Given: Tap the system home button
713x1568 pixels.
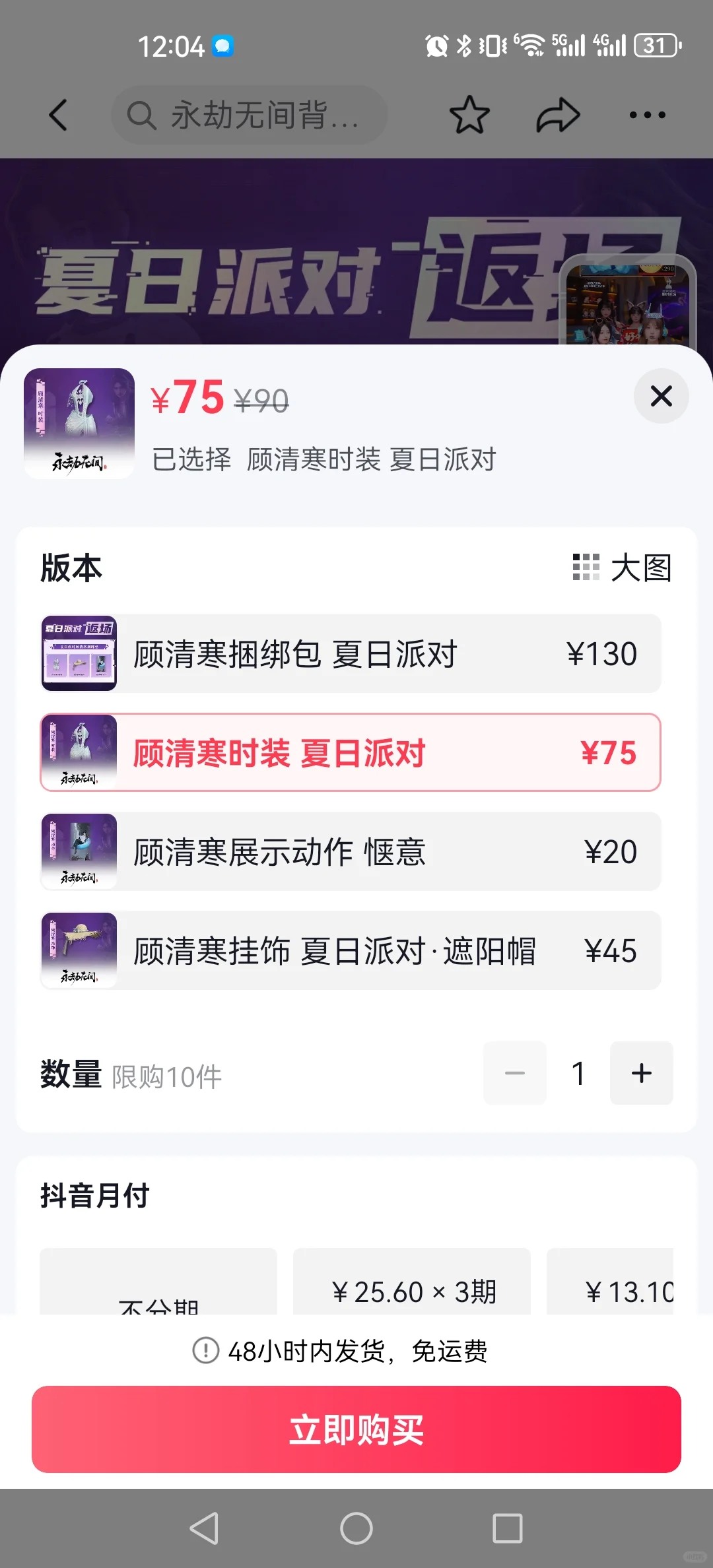Looking at the screenshot, I should click(356, 1528).
